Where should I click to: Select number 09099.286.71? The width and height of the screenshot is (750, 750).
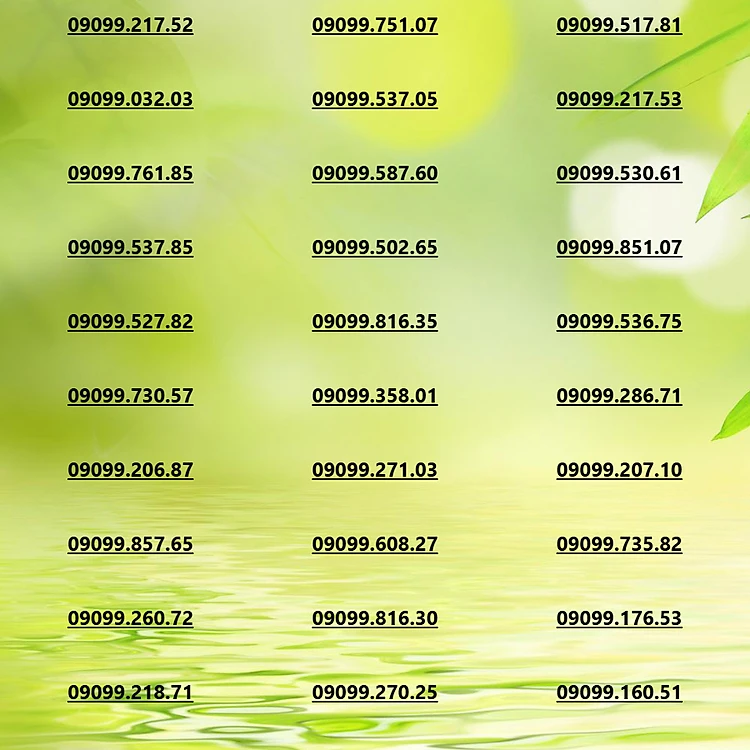pos(619,396)
